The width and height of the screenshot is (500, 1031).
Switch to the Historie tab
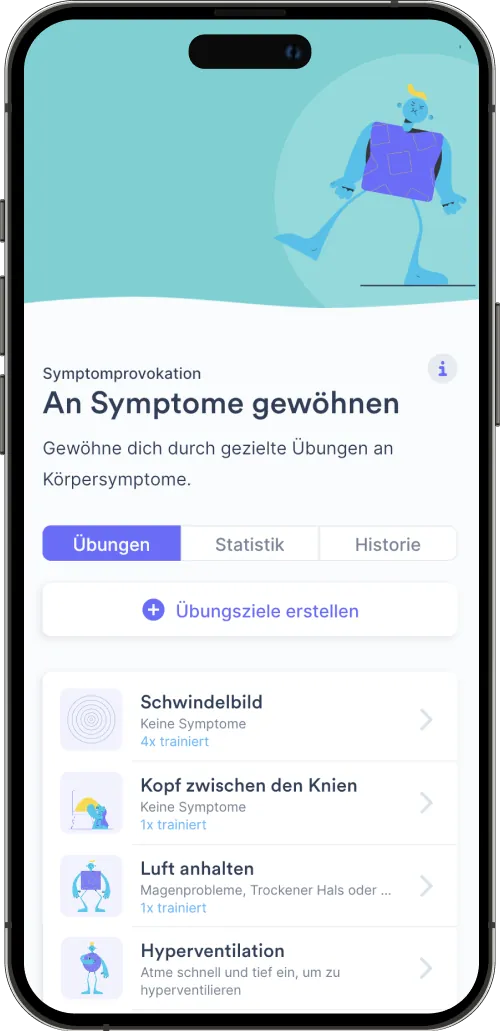[x=388, y=544]
